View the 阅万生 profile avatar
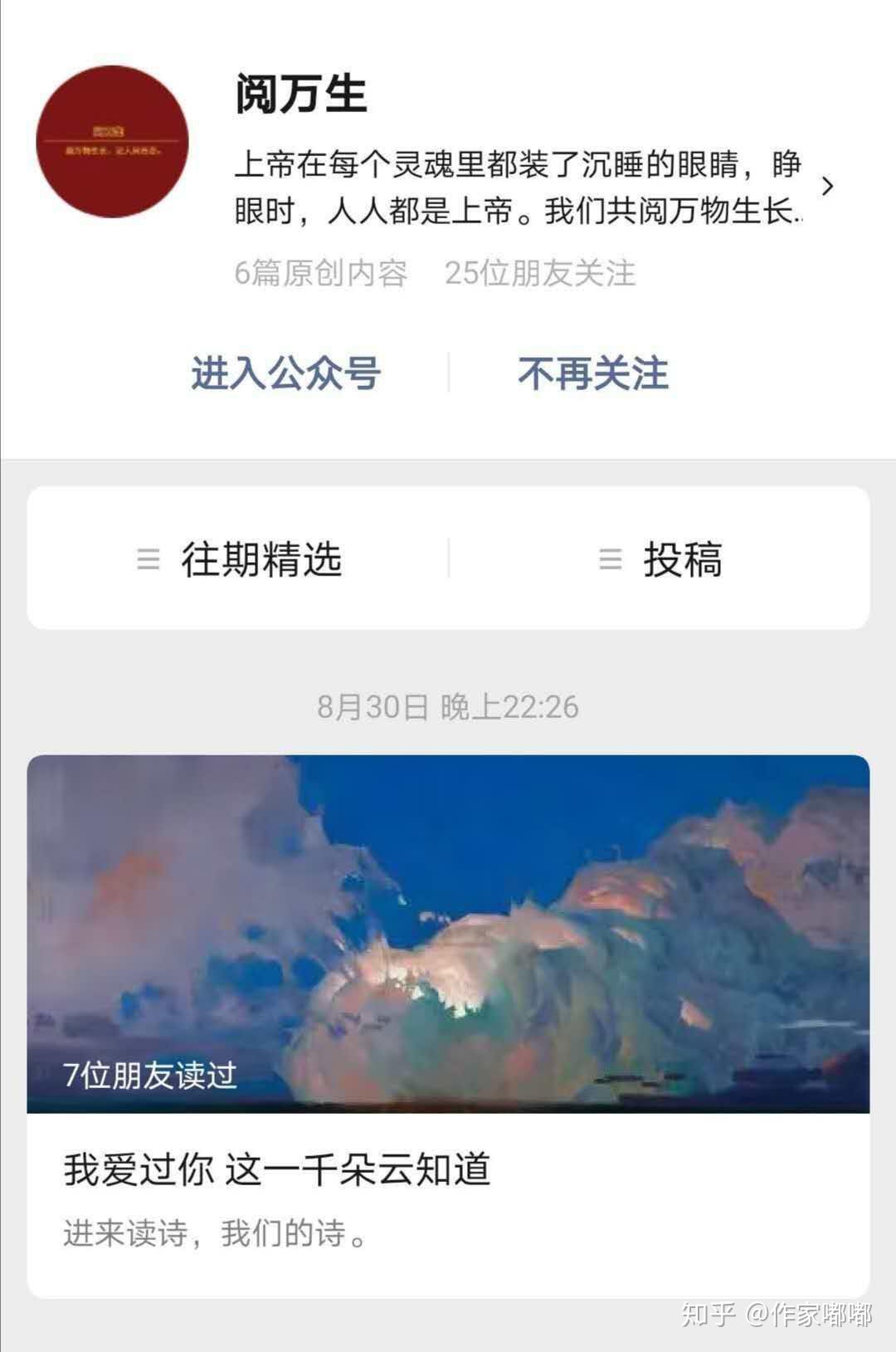Image resolution: width=896 pixels, height=1352 pixels. pyautogui.click(x=113, y=142)
